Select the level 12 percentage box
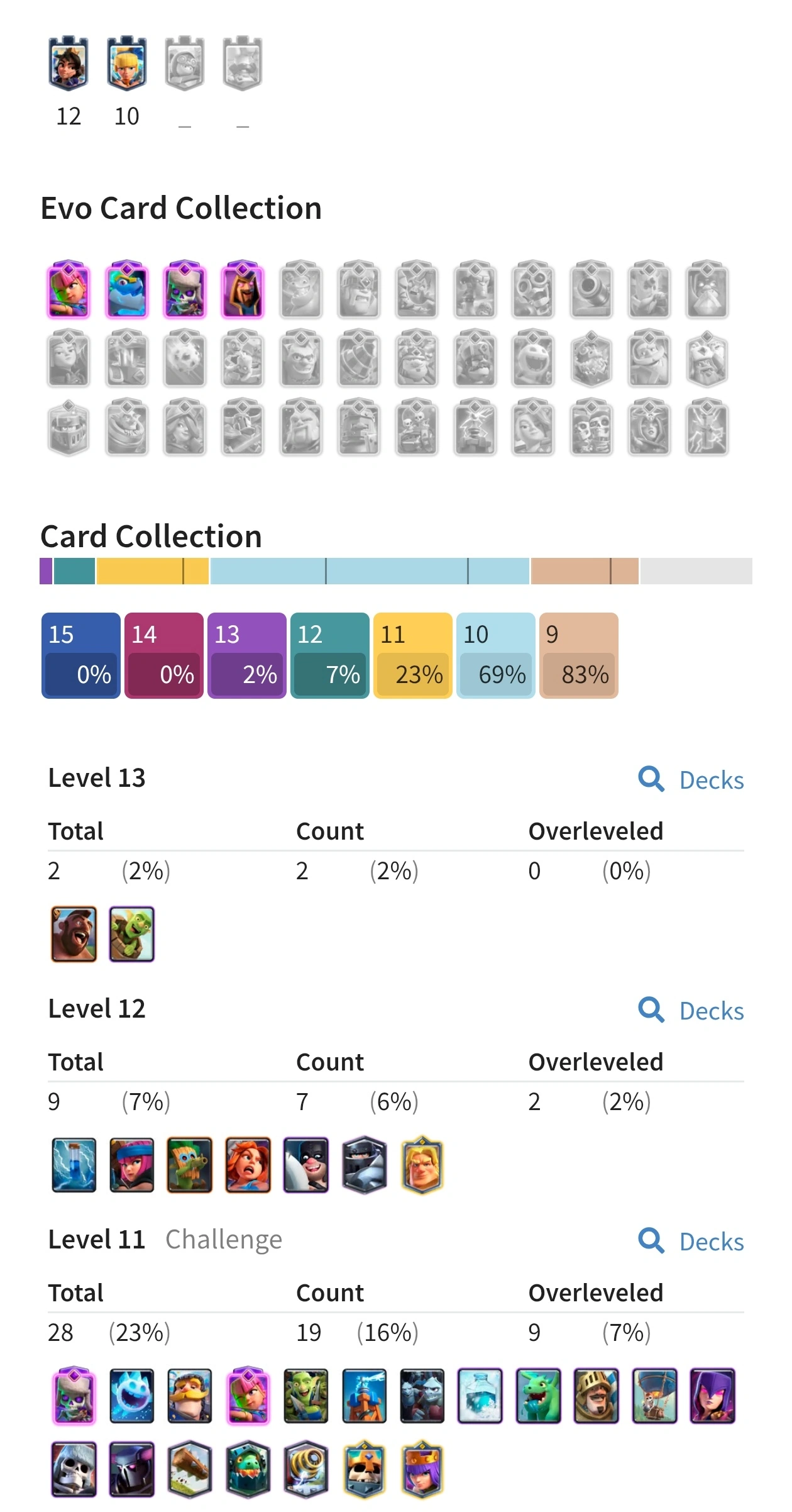The width and height of the screenshot is (792, 1512). pyautogui.click(x=329, y=655)
